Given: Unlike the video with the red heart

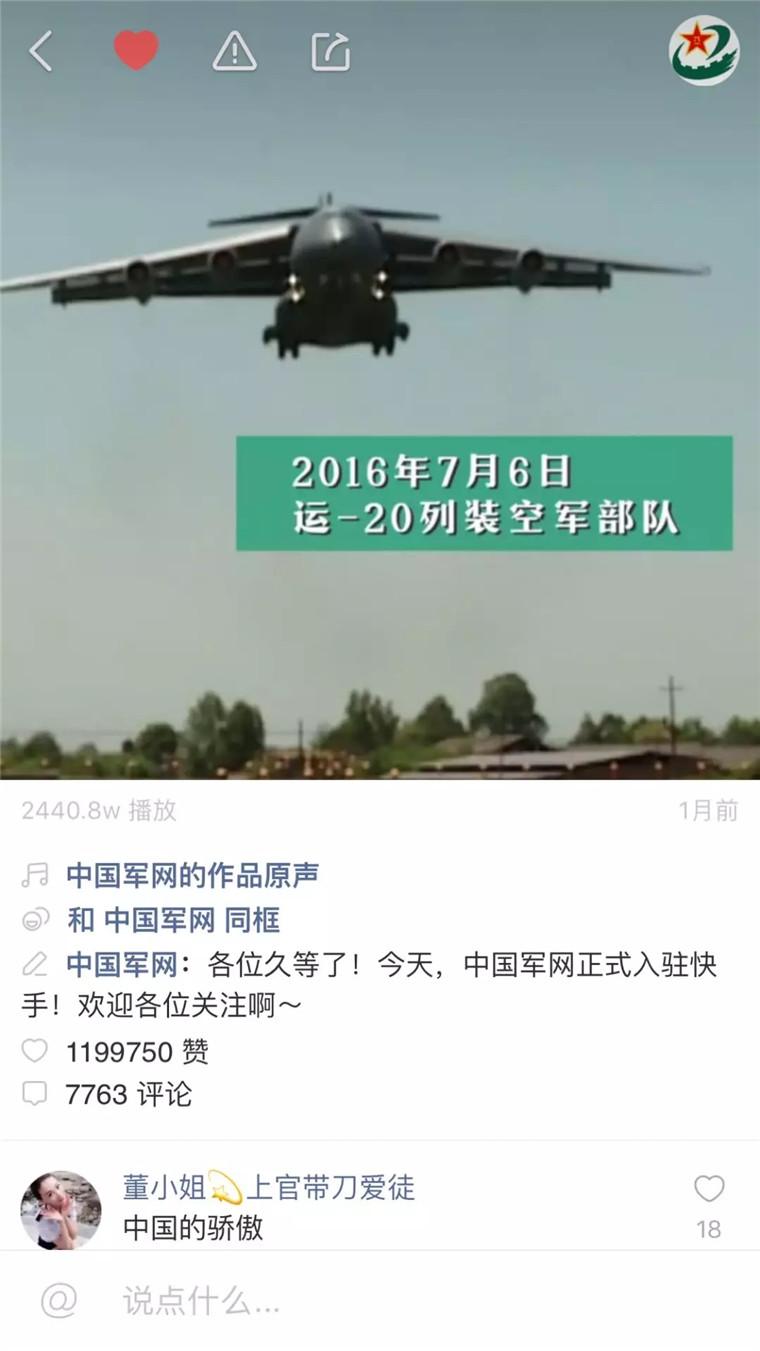Looking at the screenshot, I should click(136, 51).
